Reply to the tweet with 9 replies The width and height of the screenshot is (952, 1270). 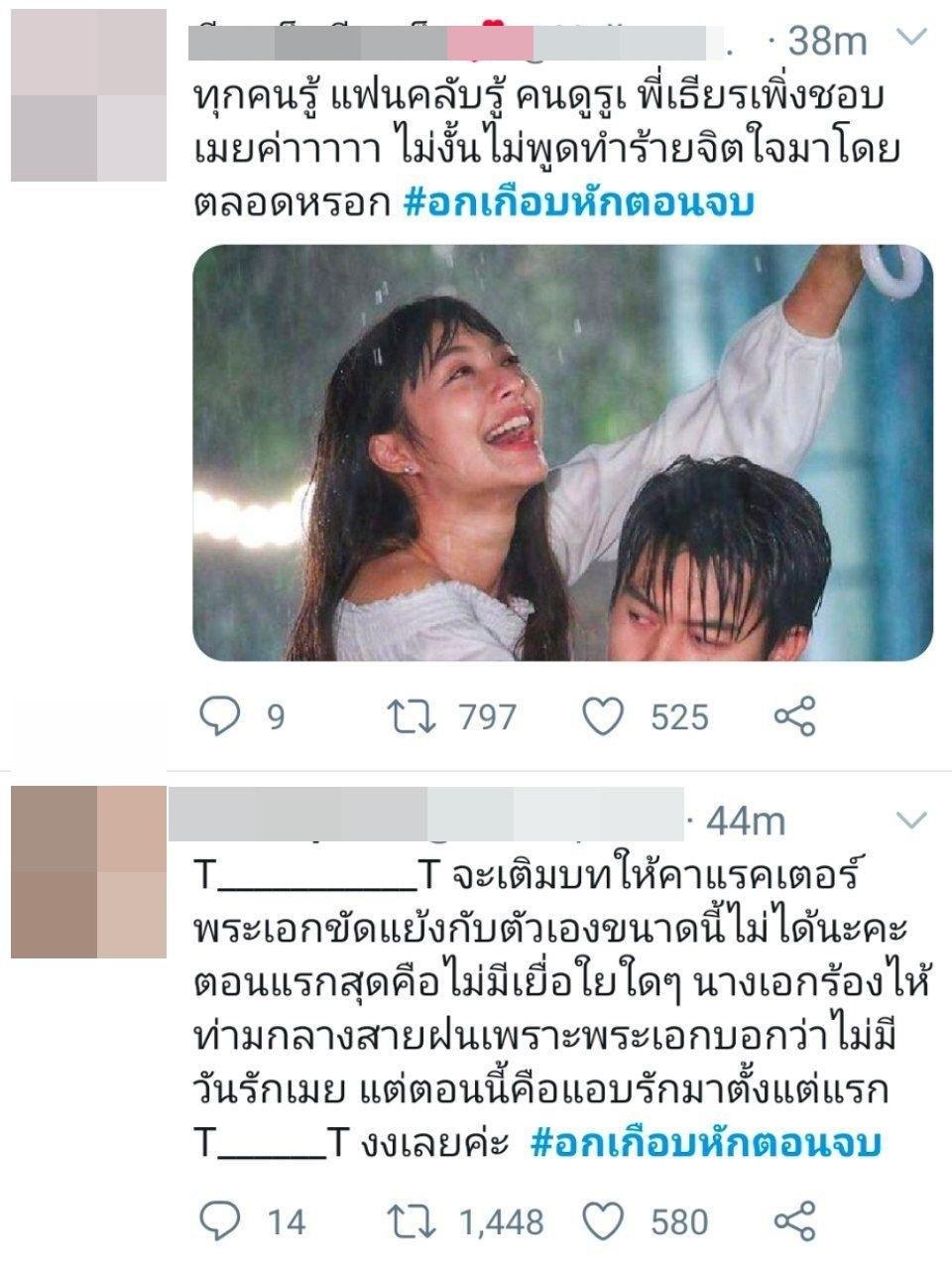coord(220,715)
